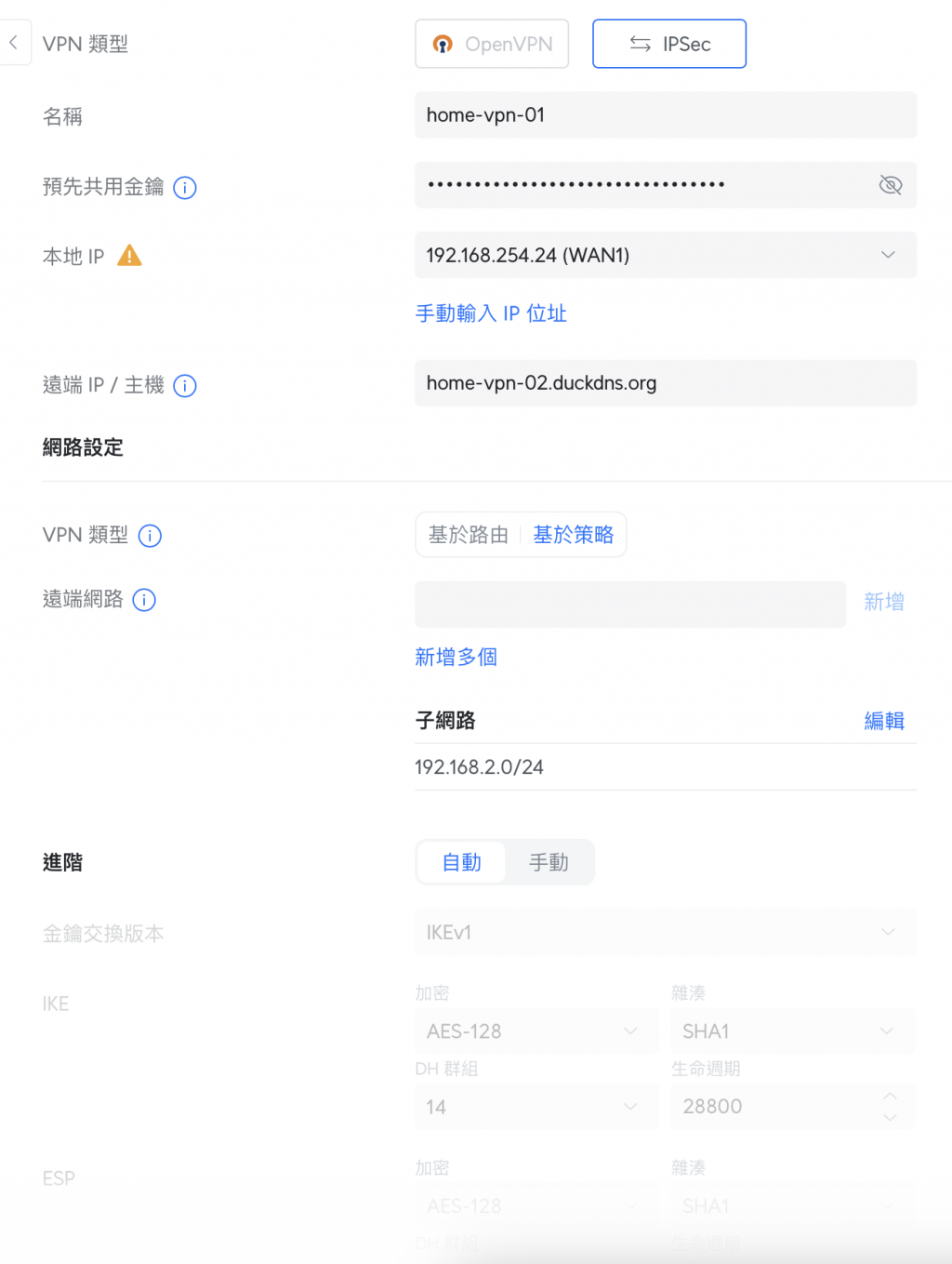The width and height of the screenshot is (952, 1264).
Task: Tap 編輯 for subnets
Action: 883,721
